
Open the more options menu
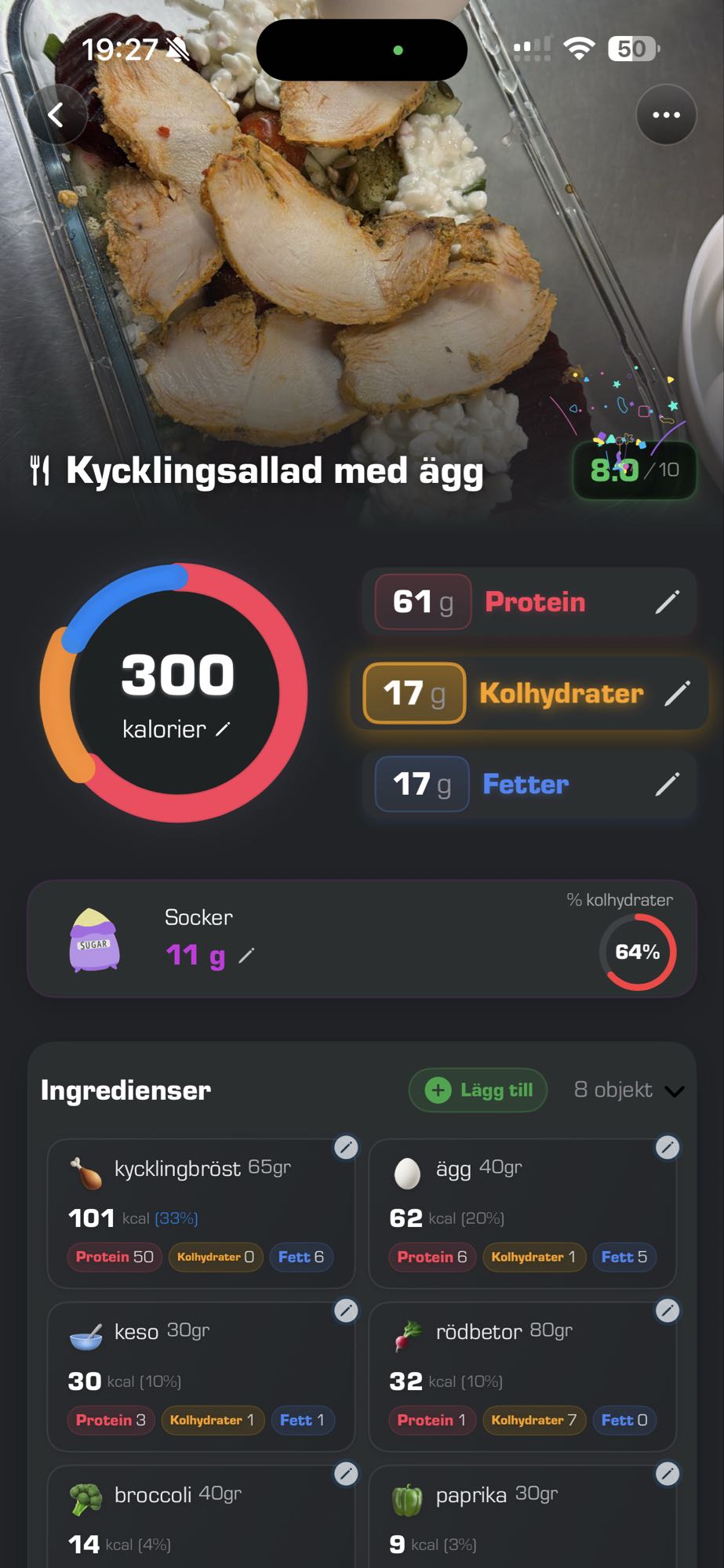[665, 114]
